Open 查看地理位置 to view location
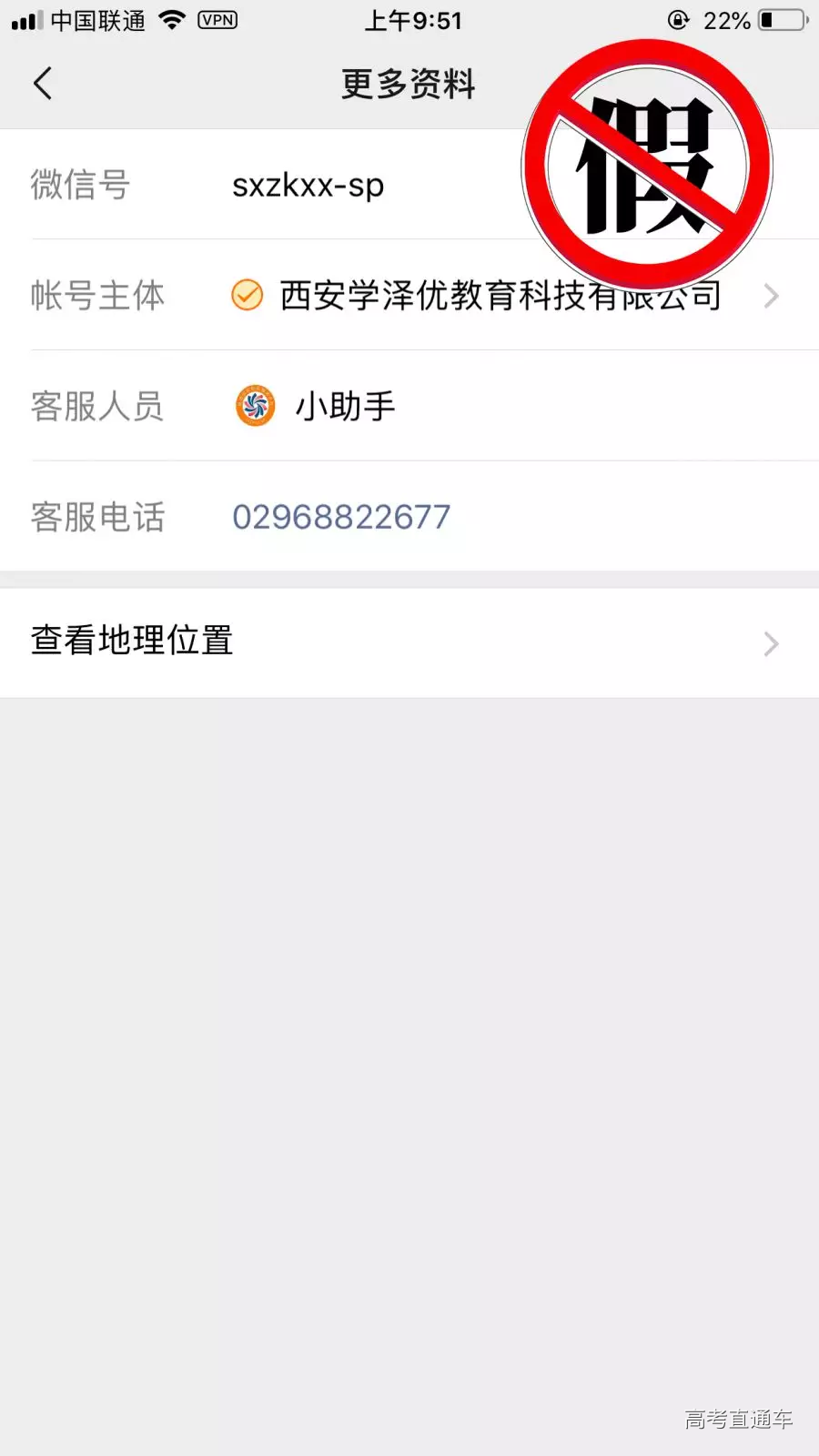 pyautogui.click(x=132, y=642)
